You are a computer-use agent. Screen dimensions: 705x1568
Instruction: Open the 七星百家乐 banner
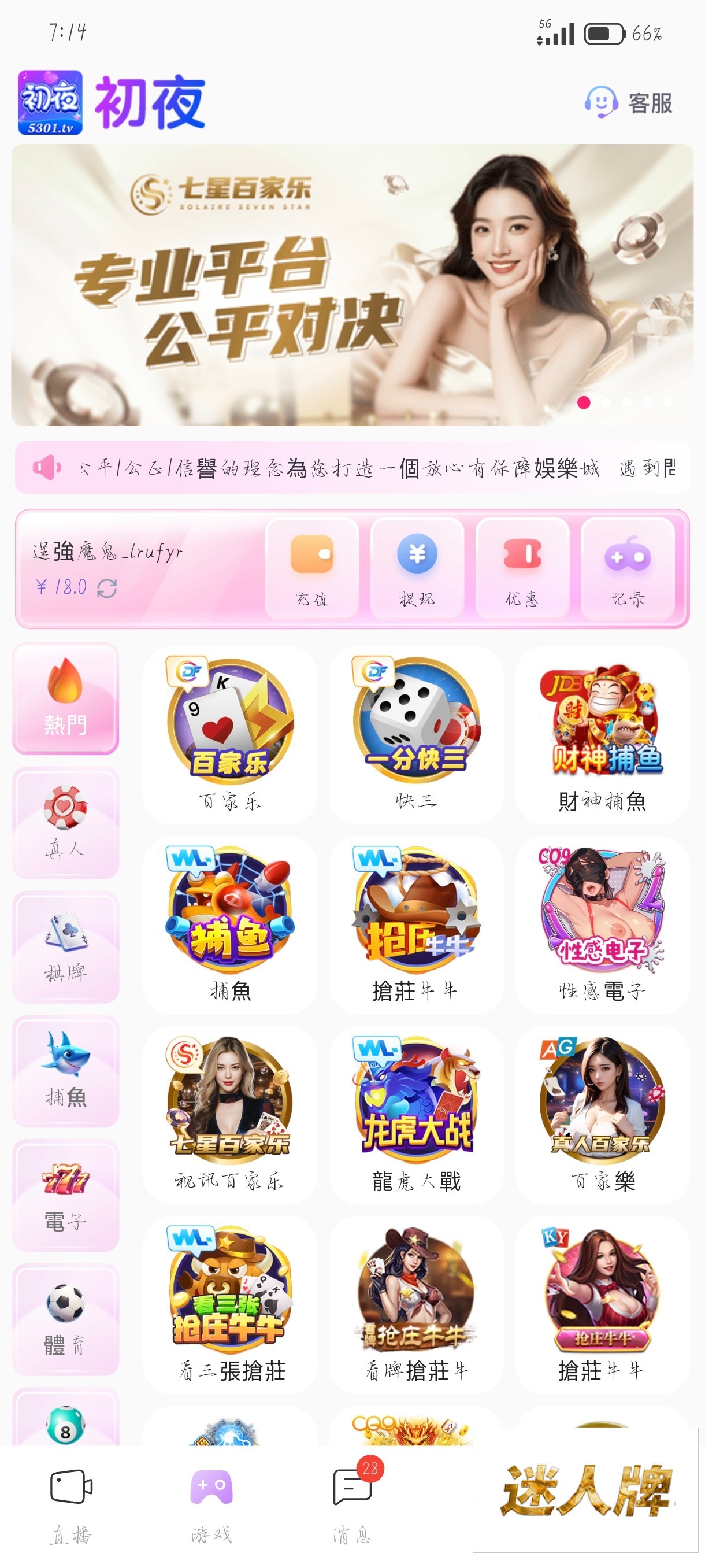click(x=352, y=285)
